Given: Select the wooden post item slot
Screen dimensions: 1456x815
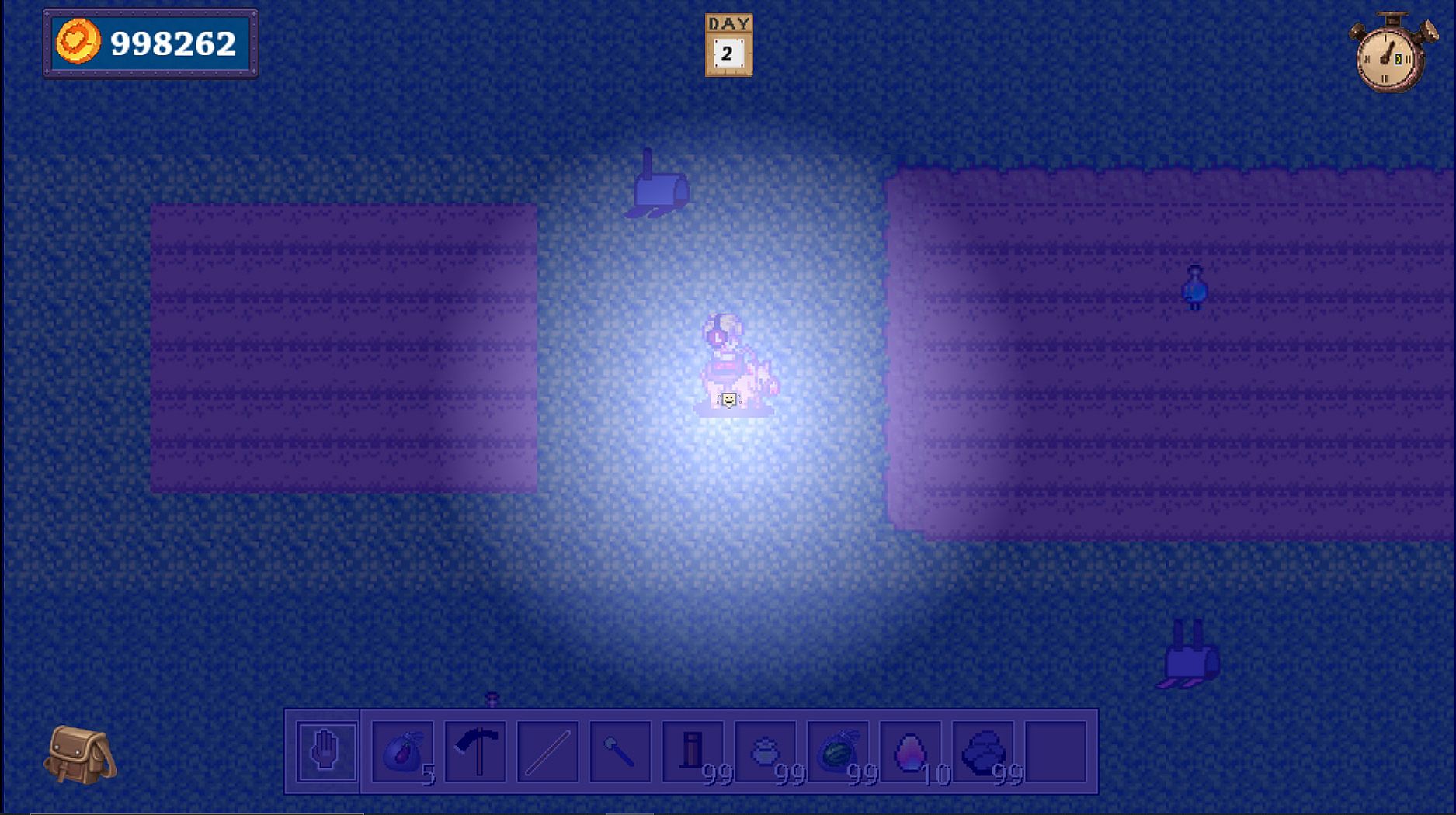Looking at the screenshot, I should 693,751.
